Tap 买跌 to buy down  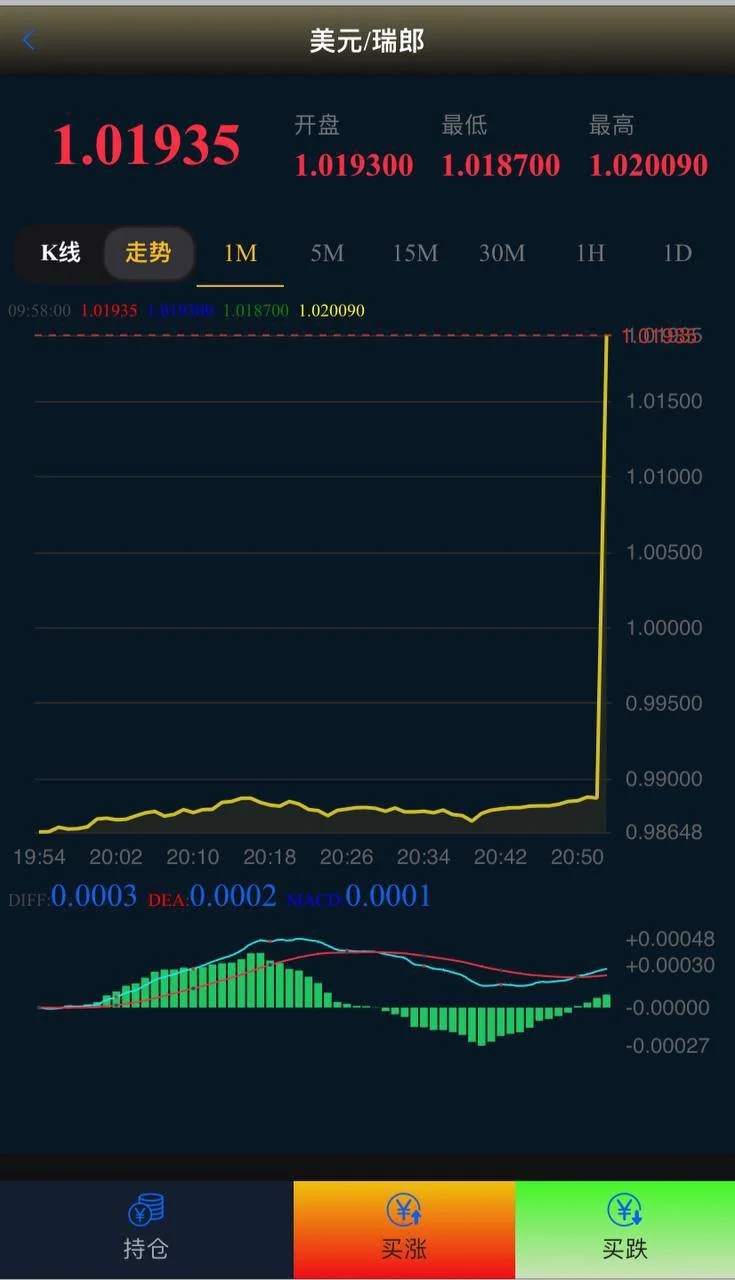pos(625,1228)
